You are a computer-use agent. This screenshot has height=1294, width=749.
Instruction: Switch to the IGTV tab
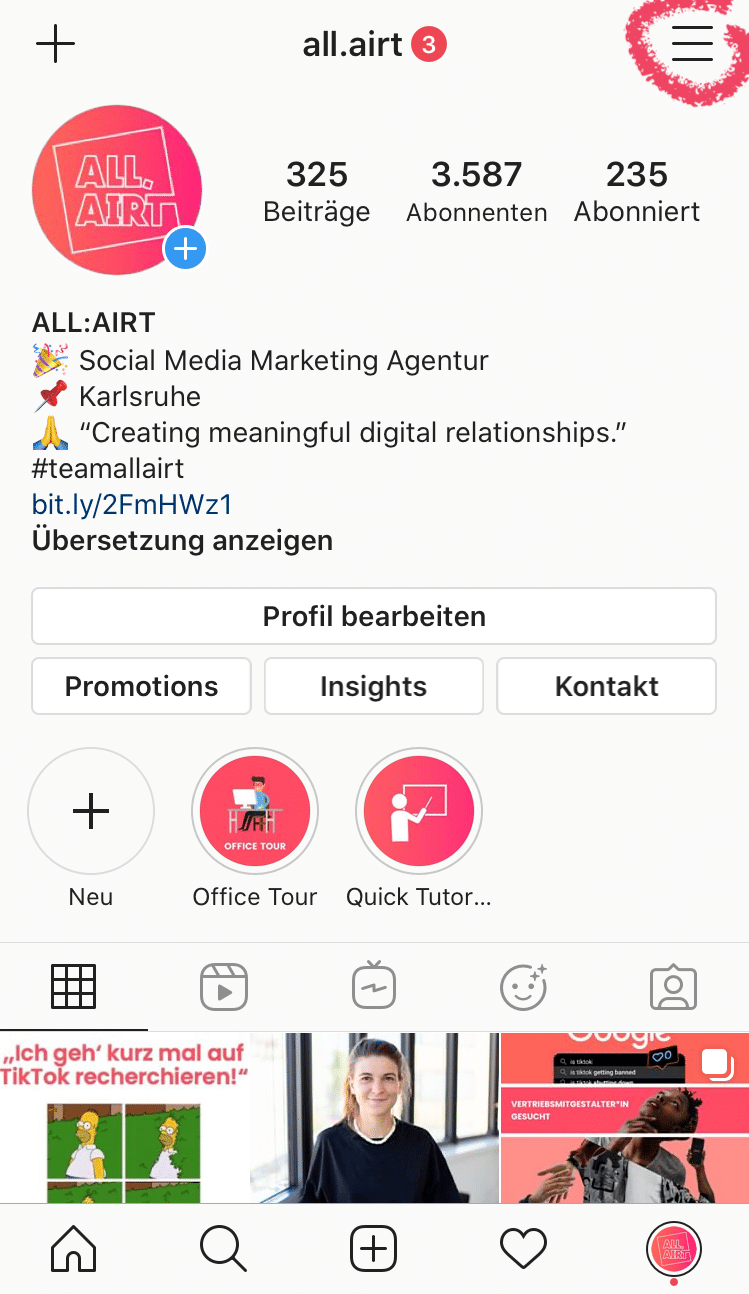[x=374, y=988]
